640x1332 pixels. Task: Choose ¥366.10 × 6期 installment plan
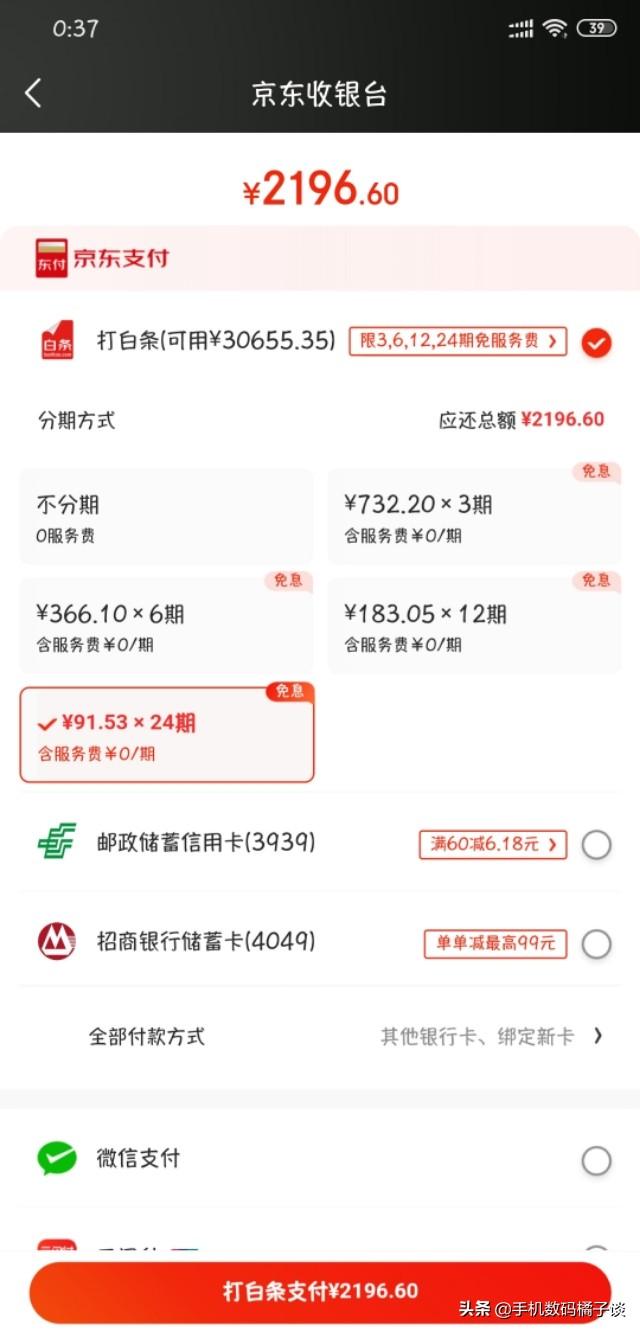pos(166,626)
